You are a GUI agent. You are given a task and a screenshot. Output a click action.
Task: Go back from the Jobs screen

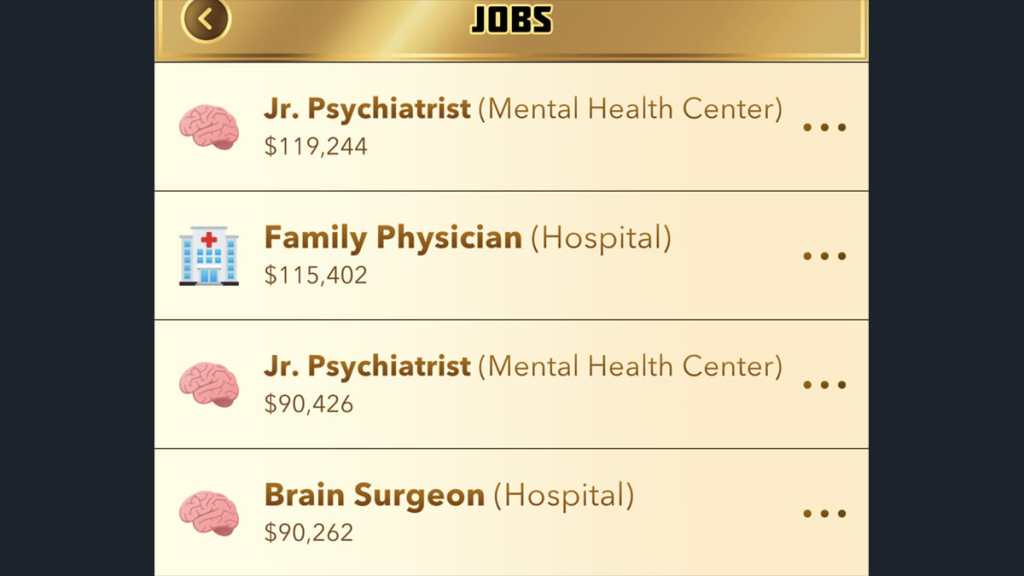click(x=206, y=19)
